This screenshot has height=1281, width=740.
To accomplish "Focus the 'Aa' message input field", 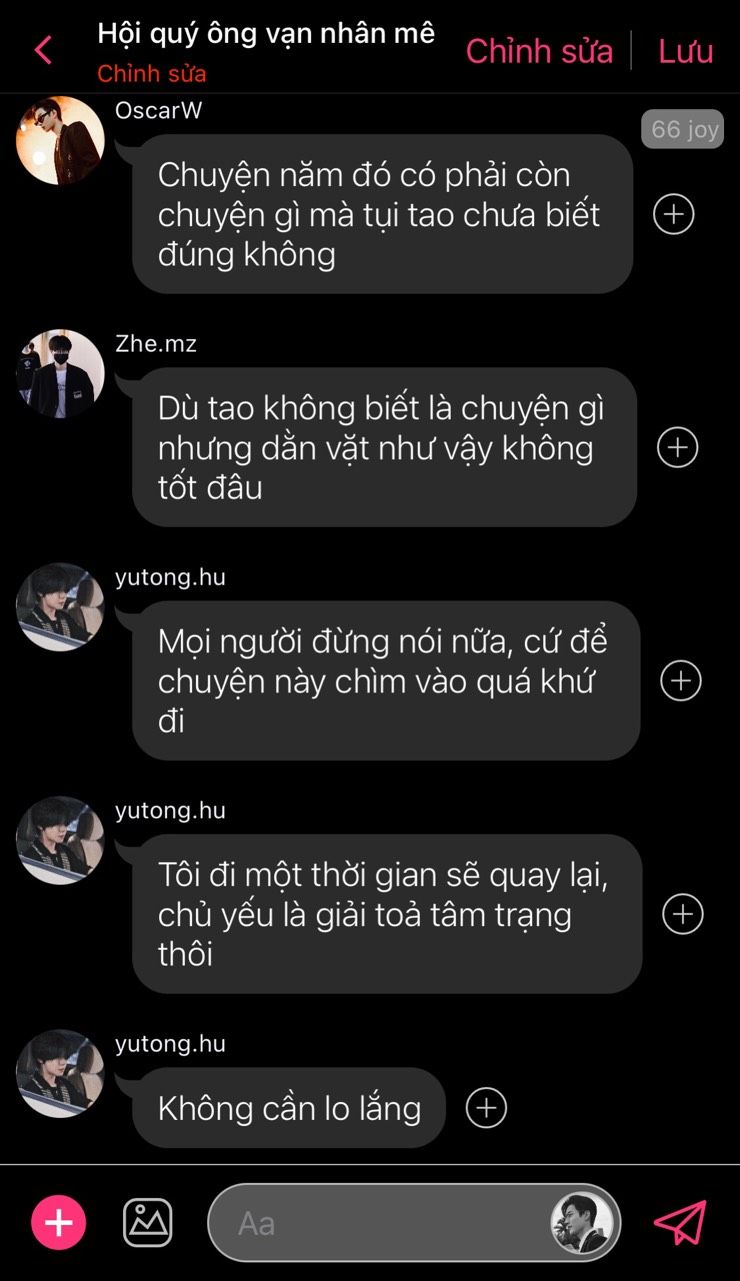I will [380, 1223].
